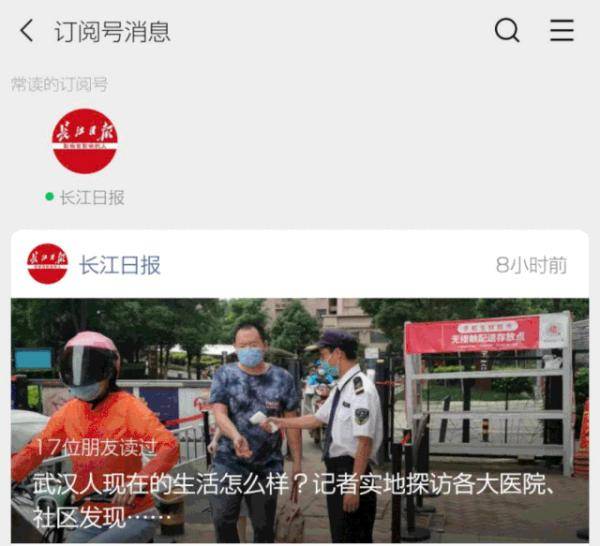Open 长江日报 in frequently read accounts
Viewport: 600px width, 546px height.
click(x=85, y=142)
